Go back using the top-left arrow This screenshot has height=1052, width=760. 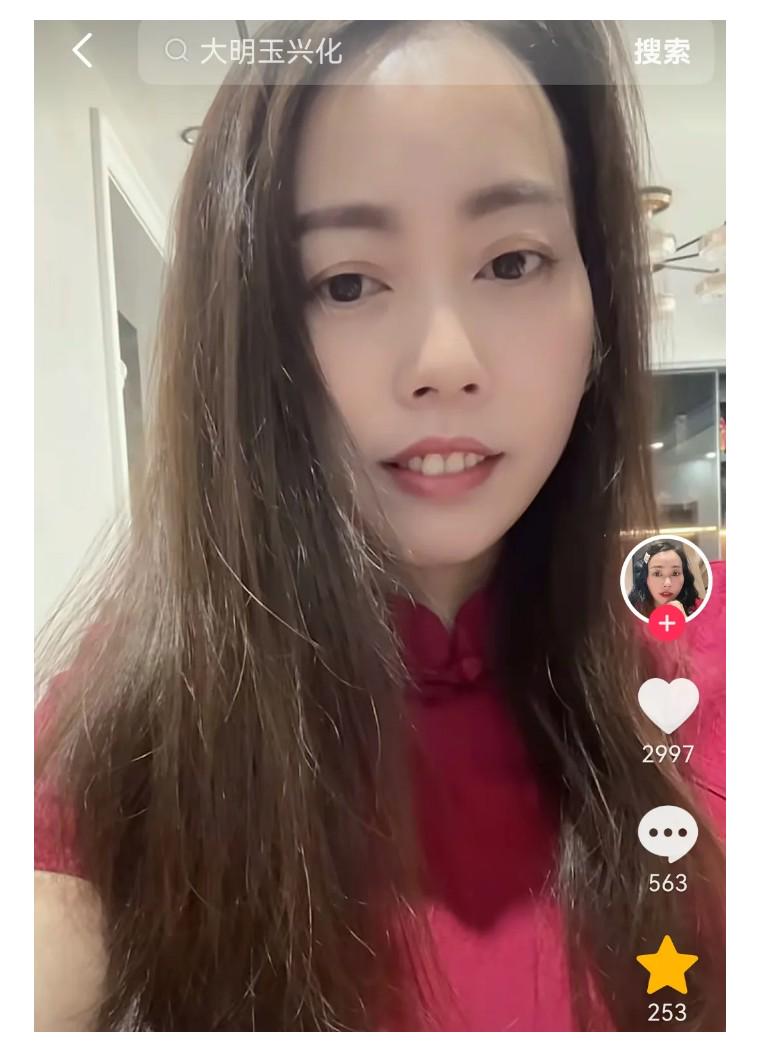pyautogui.click(x=82, y=51)
